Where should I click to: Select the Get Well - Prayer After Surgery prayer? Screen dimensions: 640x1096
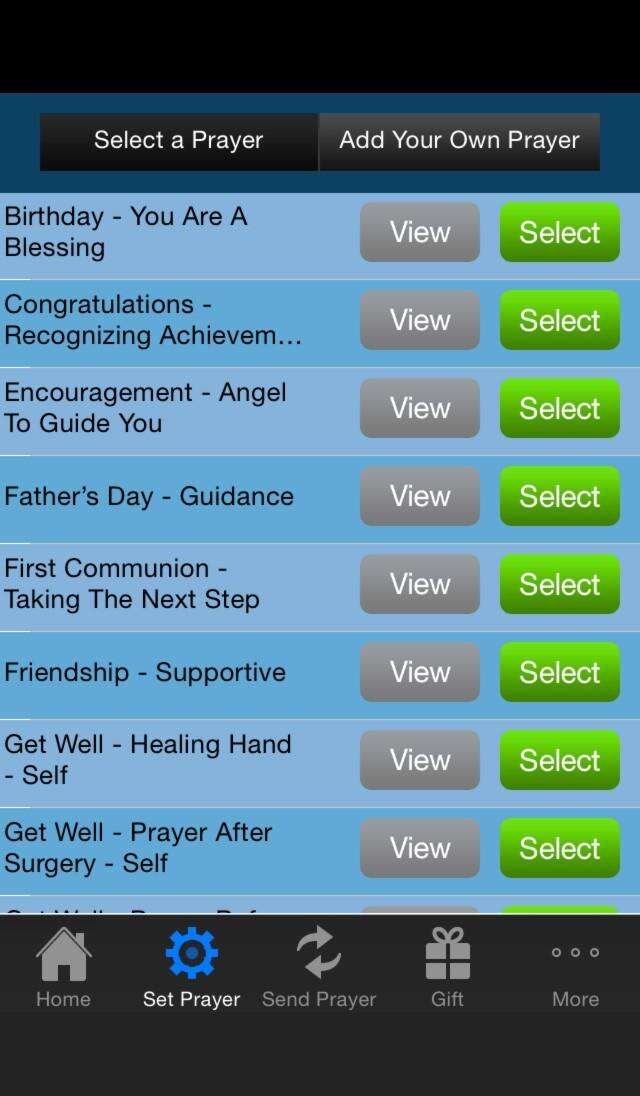pyautogui.click(x=560, y=849)
